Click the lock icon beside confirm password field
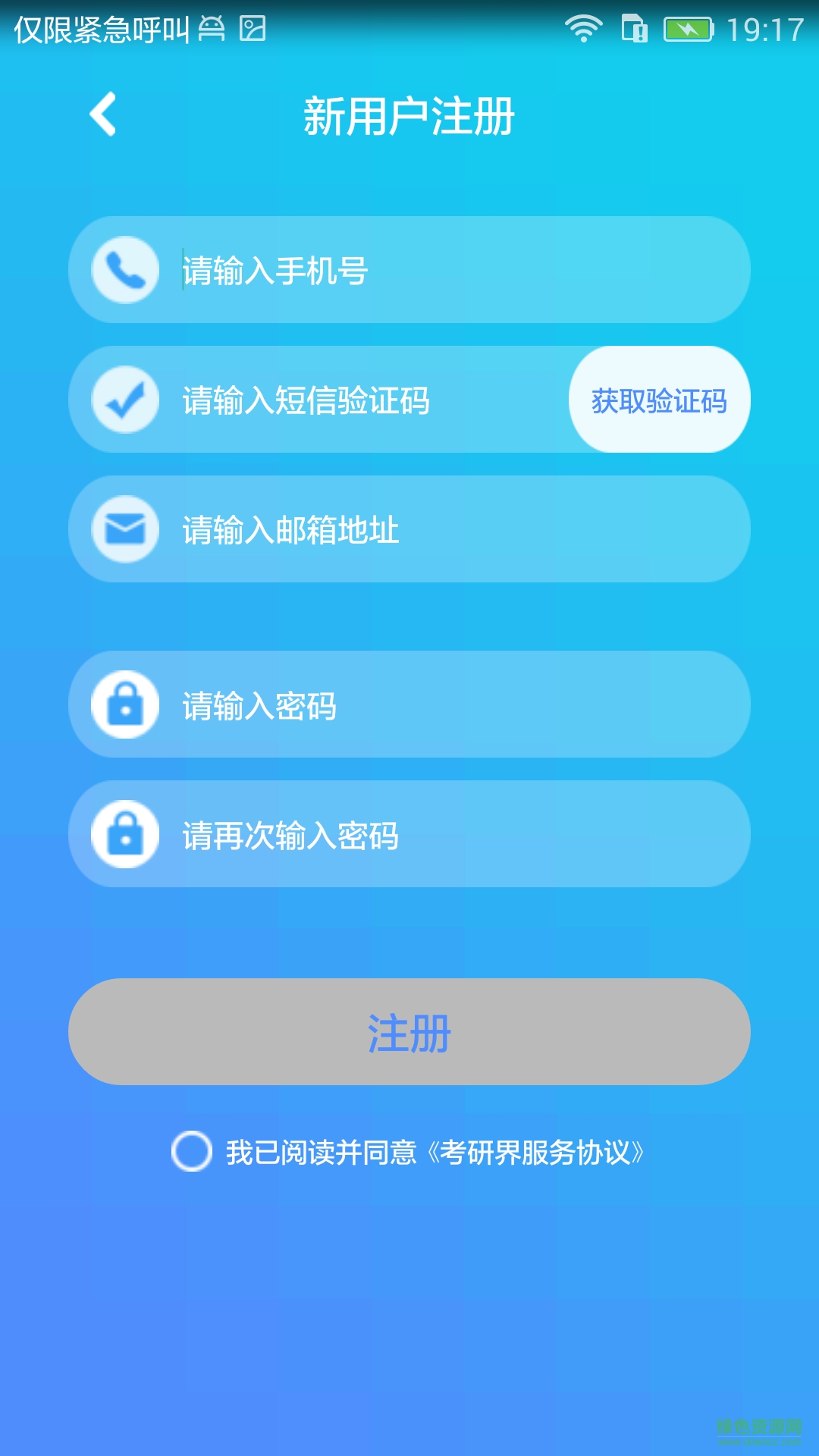The width and height of the screenshot is (819, 1456). point(125,836)
